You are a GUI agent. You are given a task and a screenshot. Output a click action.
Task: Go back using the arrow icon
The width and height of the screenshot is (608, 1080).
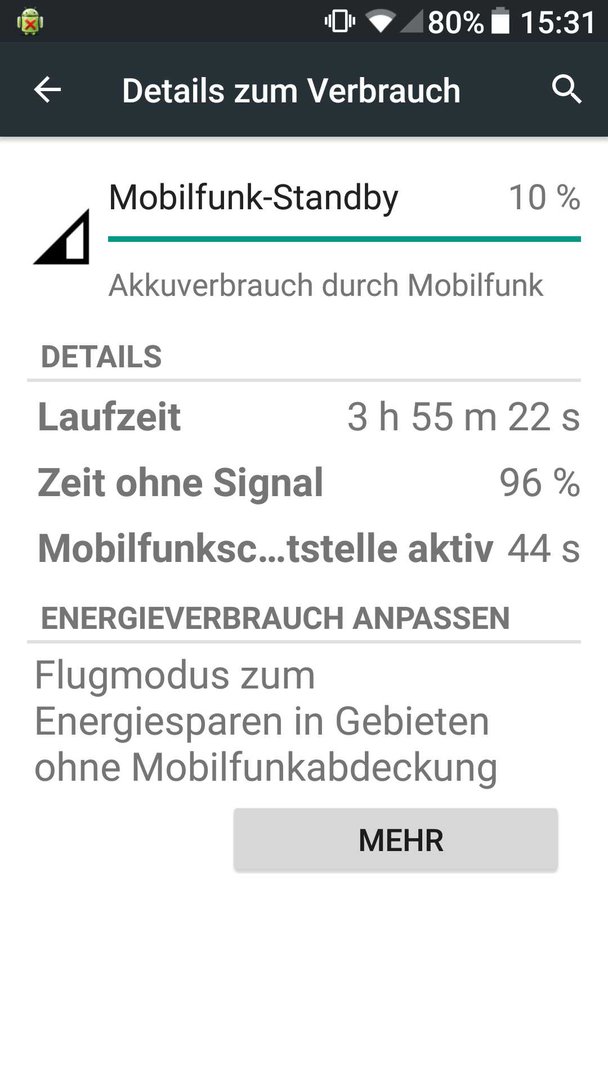click(x=47, y=90)
